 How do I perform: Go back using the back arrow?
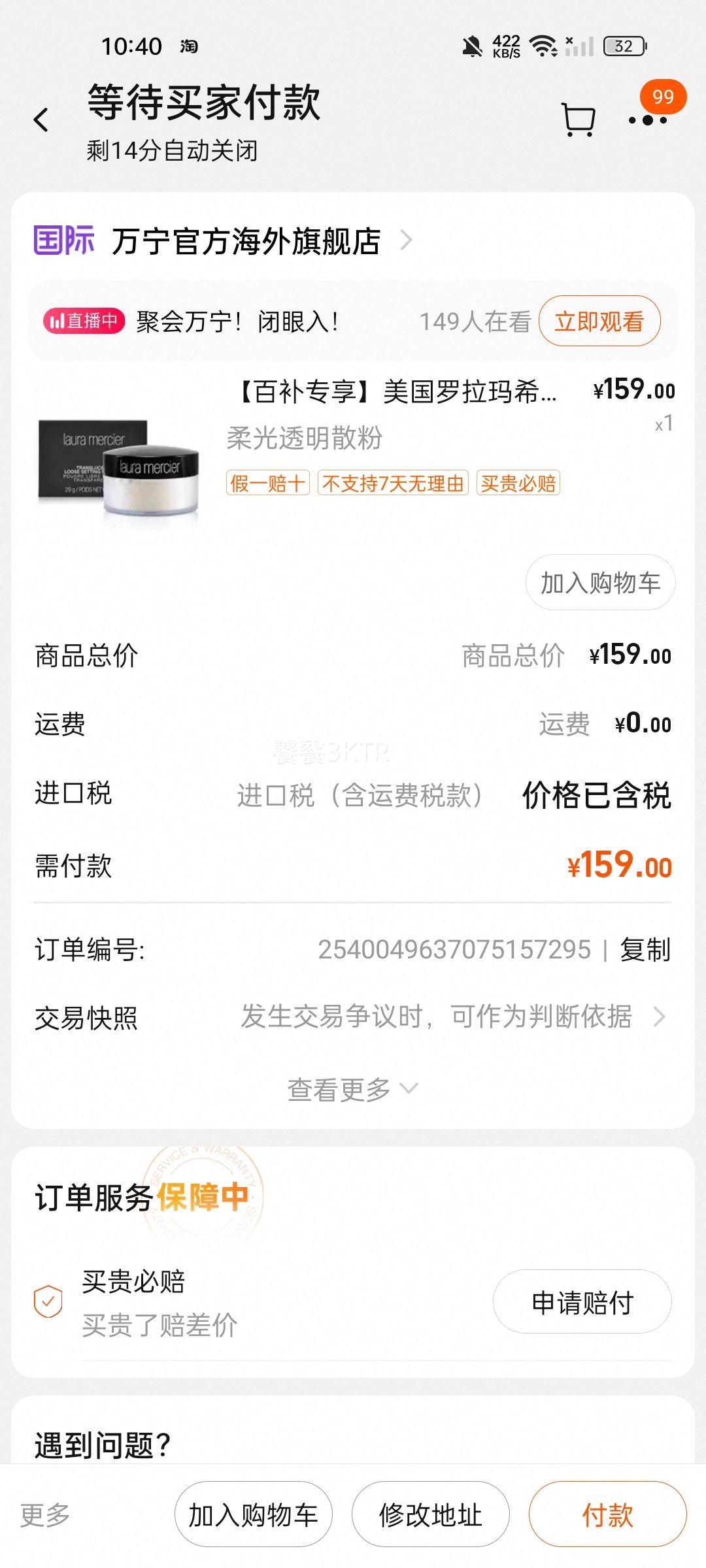[x=41, y=120]
